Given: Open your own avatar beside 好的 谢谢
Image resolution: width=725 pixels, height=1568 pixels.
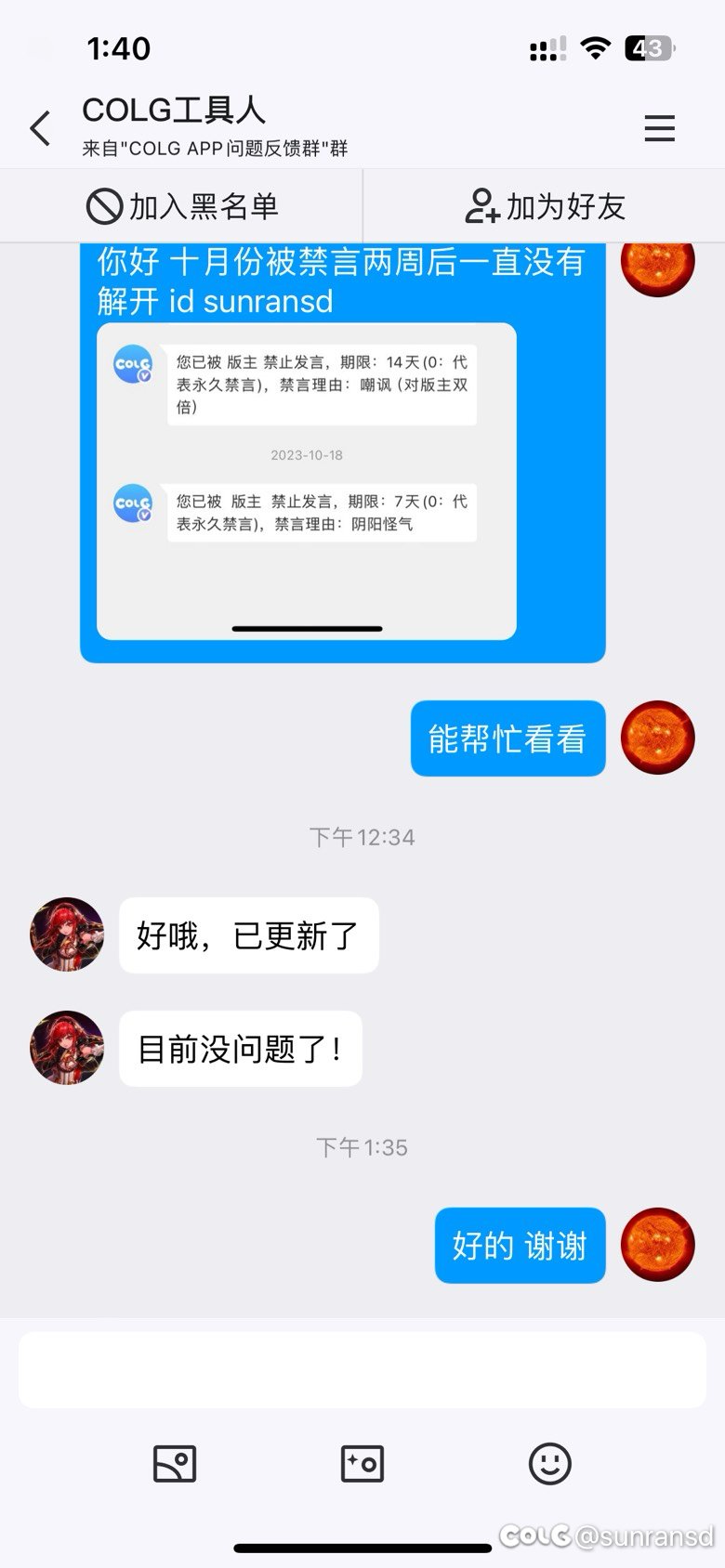Looking at the screenshot, I should [x=658, y=1245].
